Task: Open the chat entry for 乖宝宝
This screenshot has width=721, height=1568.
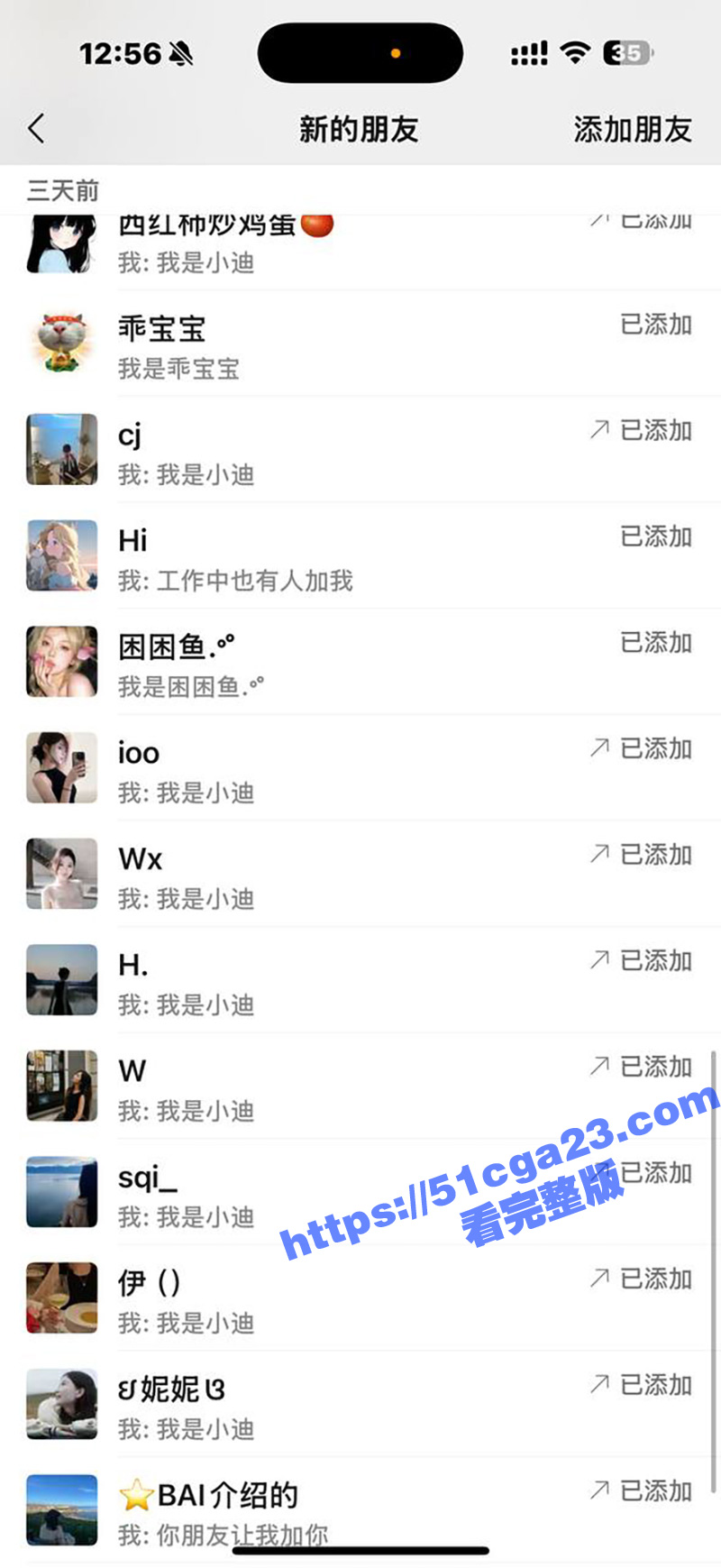Action: (360, 344)
